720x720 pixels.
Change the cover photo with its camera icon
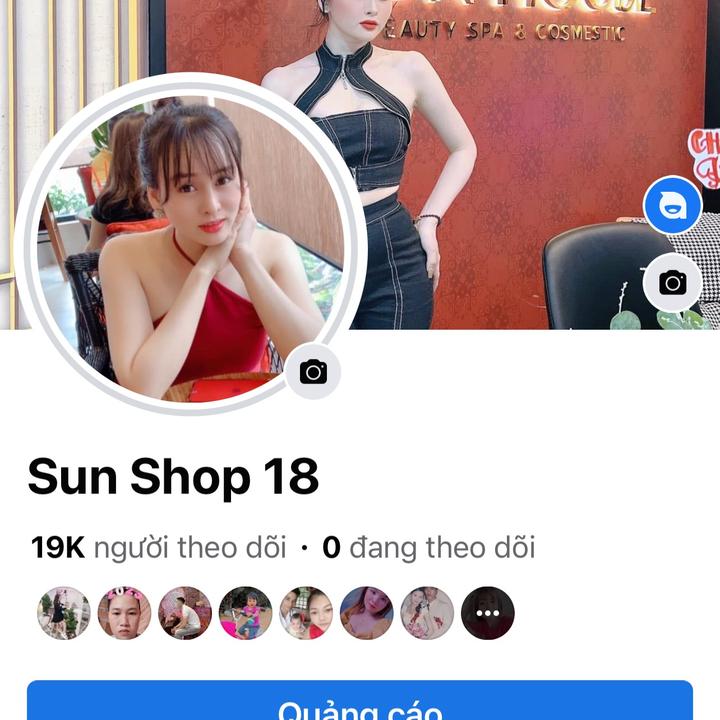click(672, 283)
